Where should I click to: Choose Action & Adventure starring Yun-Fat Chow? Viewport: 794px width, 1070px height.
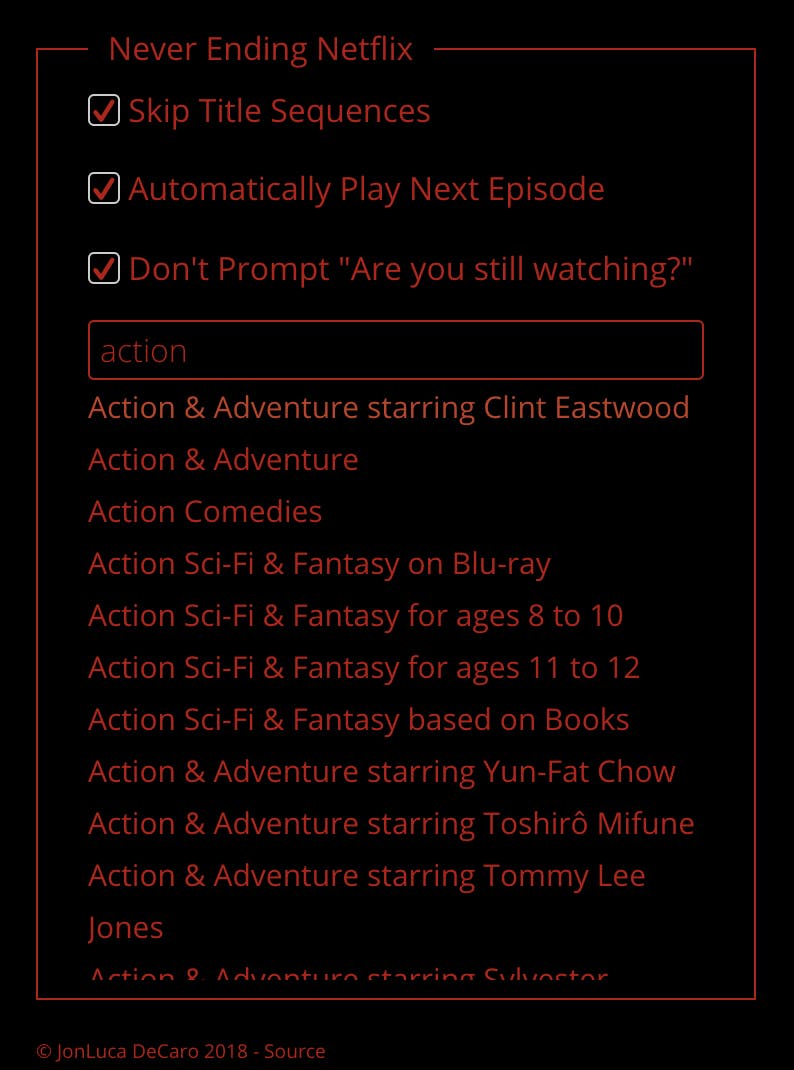click(381, 771)
